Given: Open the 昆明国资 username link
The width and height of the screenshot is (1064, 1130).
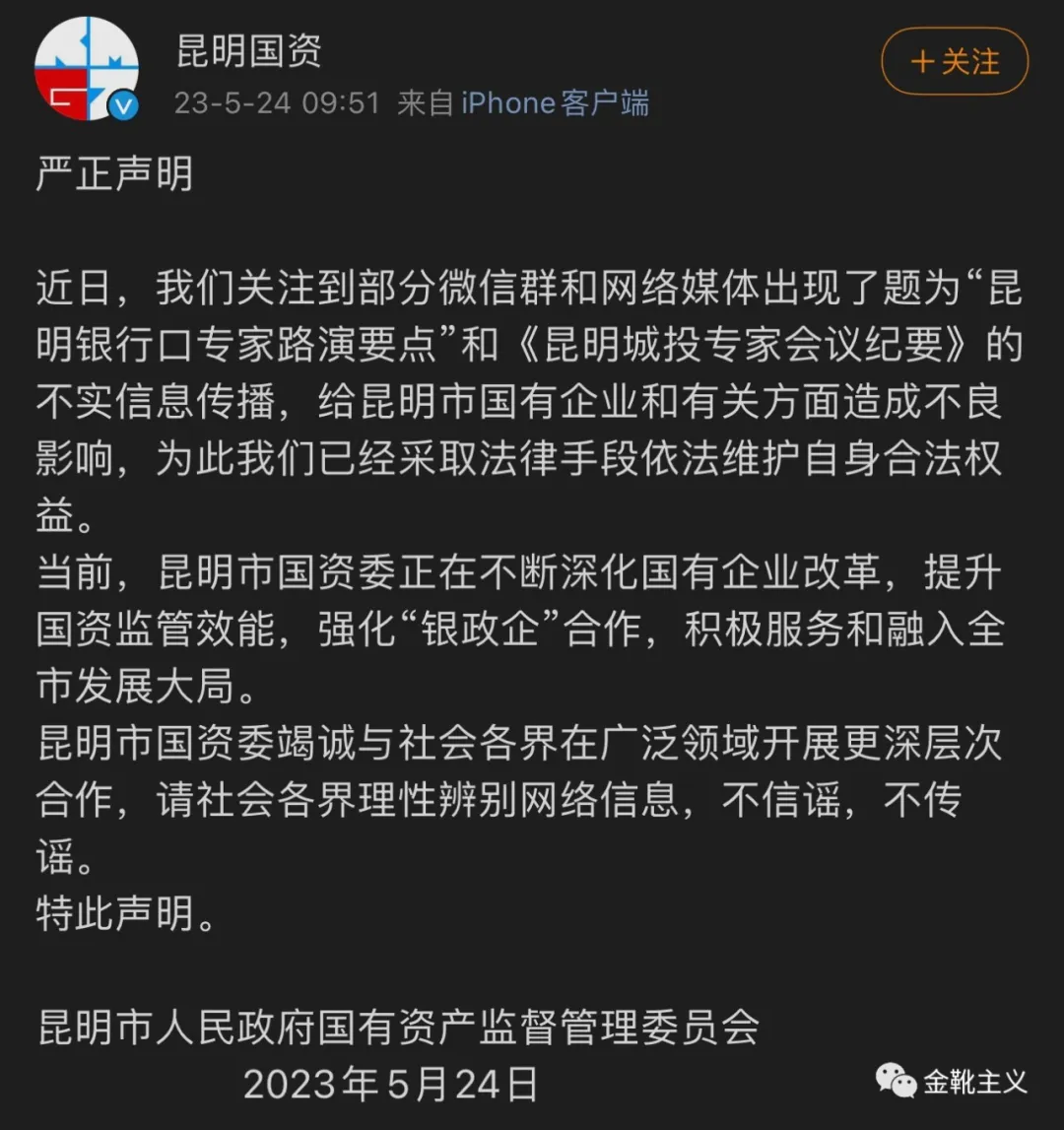Looking at the screenshot, I should 249,50.
